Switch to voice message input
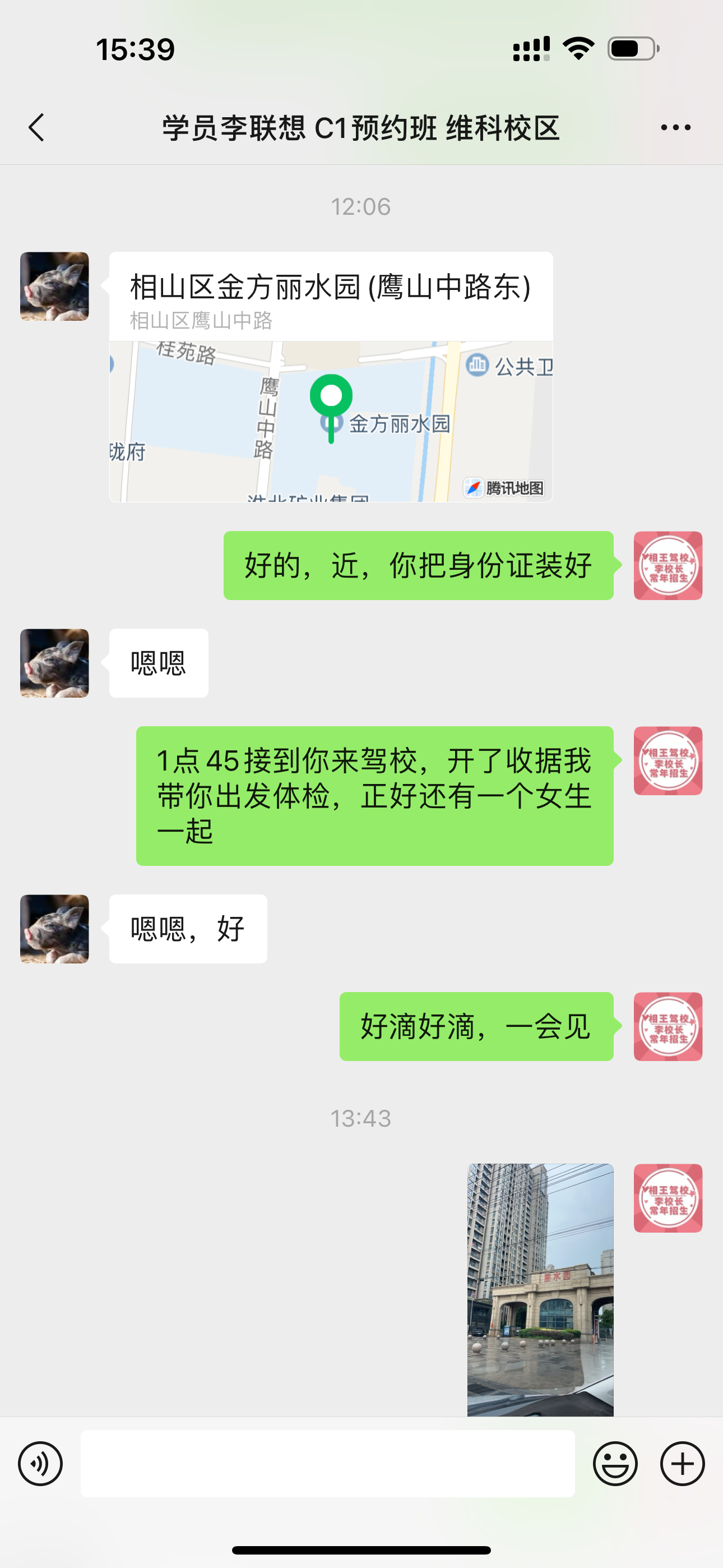The width and height of the screenshot is (723, 1568). tap(40, 1463)
